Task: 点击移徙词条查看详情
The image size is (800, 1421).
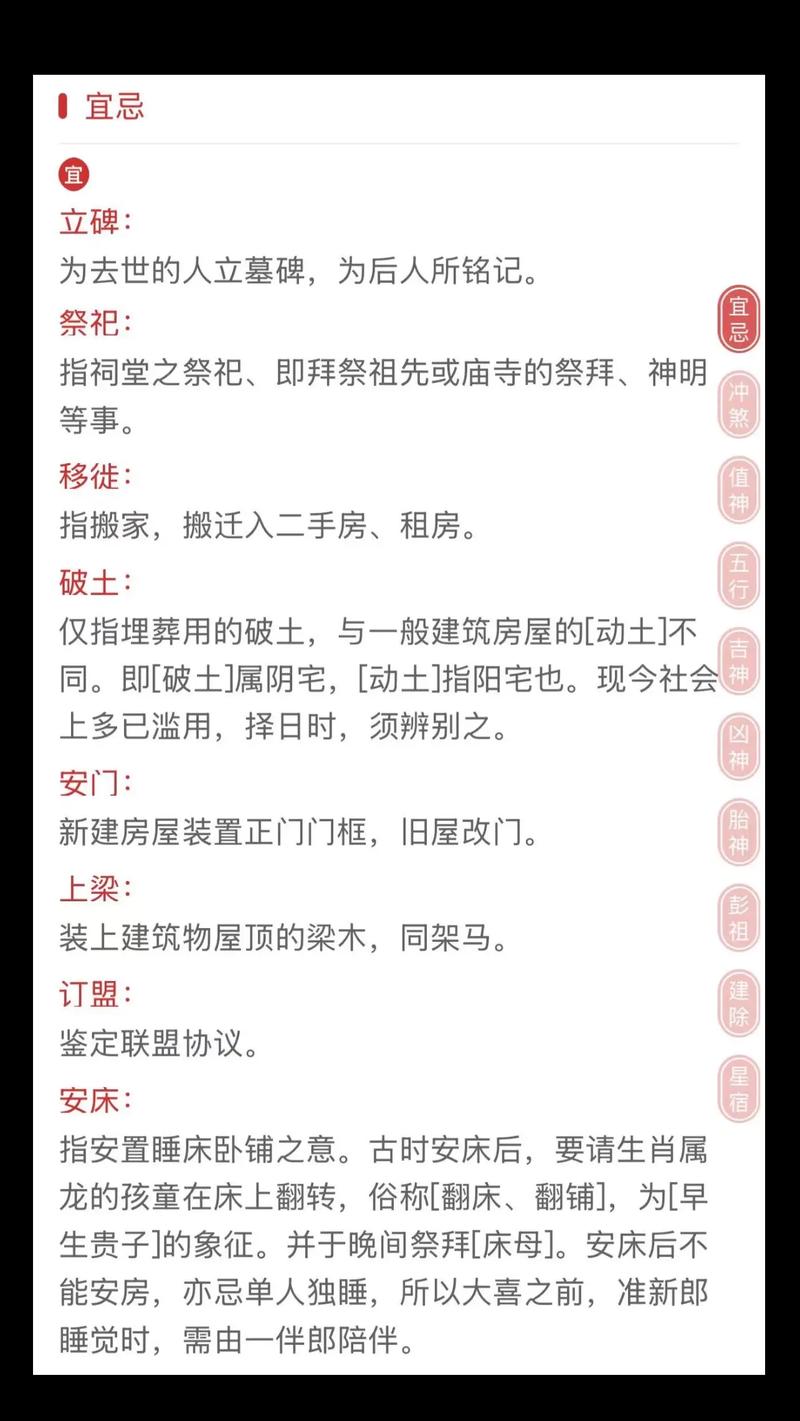Action: (94, 478)
